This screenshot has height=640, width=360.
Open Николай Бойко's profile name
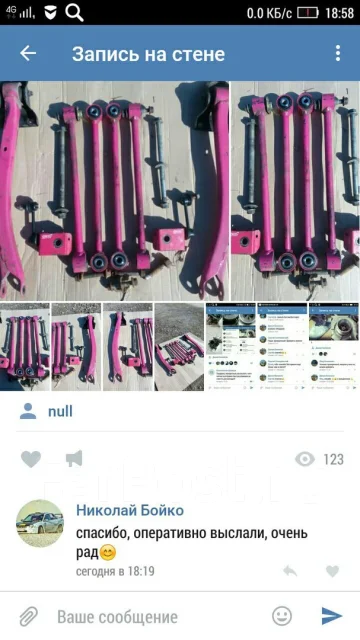130,510
